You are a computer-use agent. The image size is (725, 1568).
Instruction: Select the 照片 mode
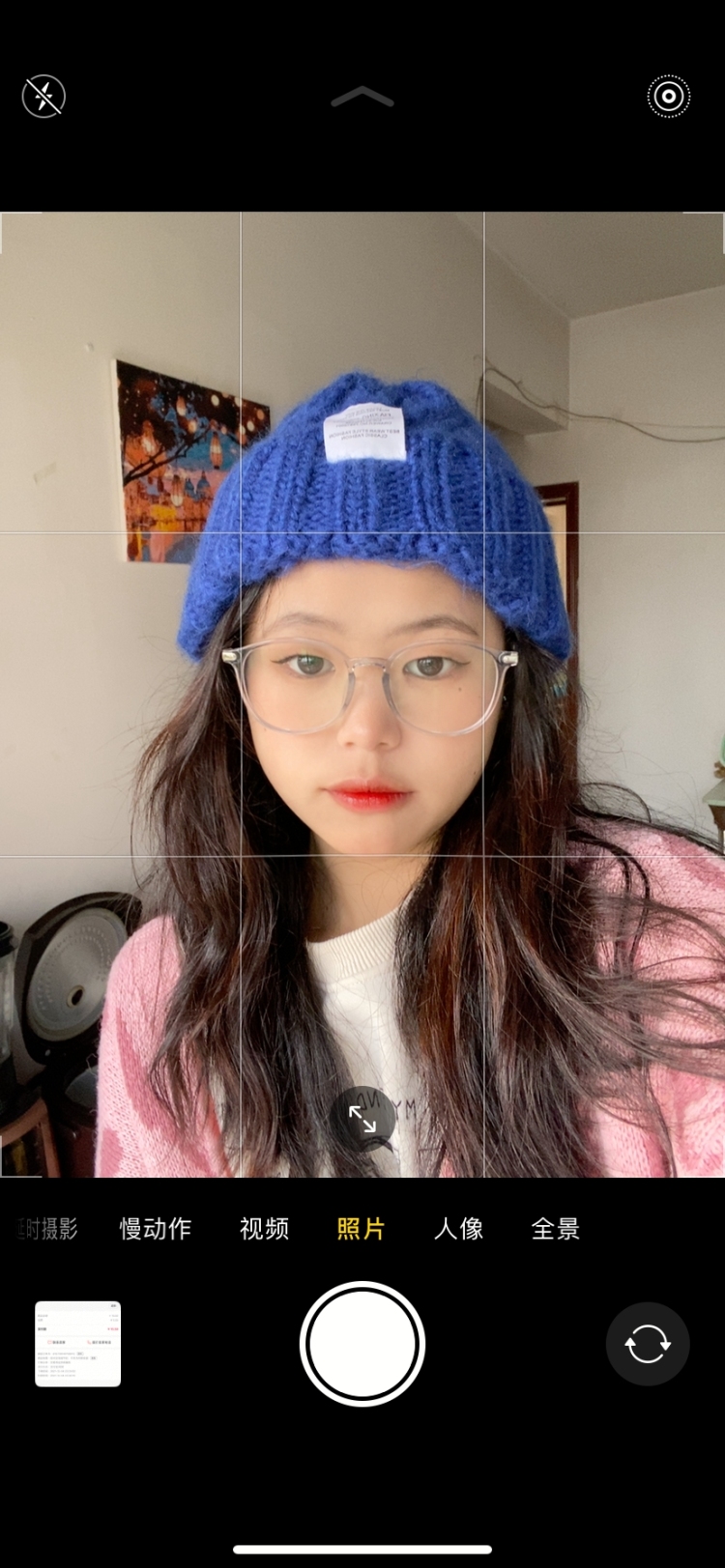coord(361,1229)
